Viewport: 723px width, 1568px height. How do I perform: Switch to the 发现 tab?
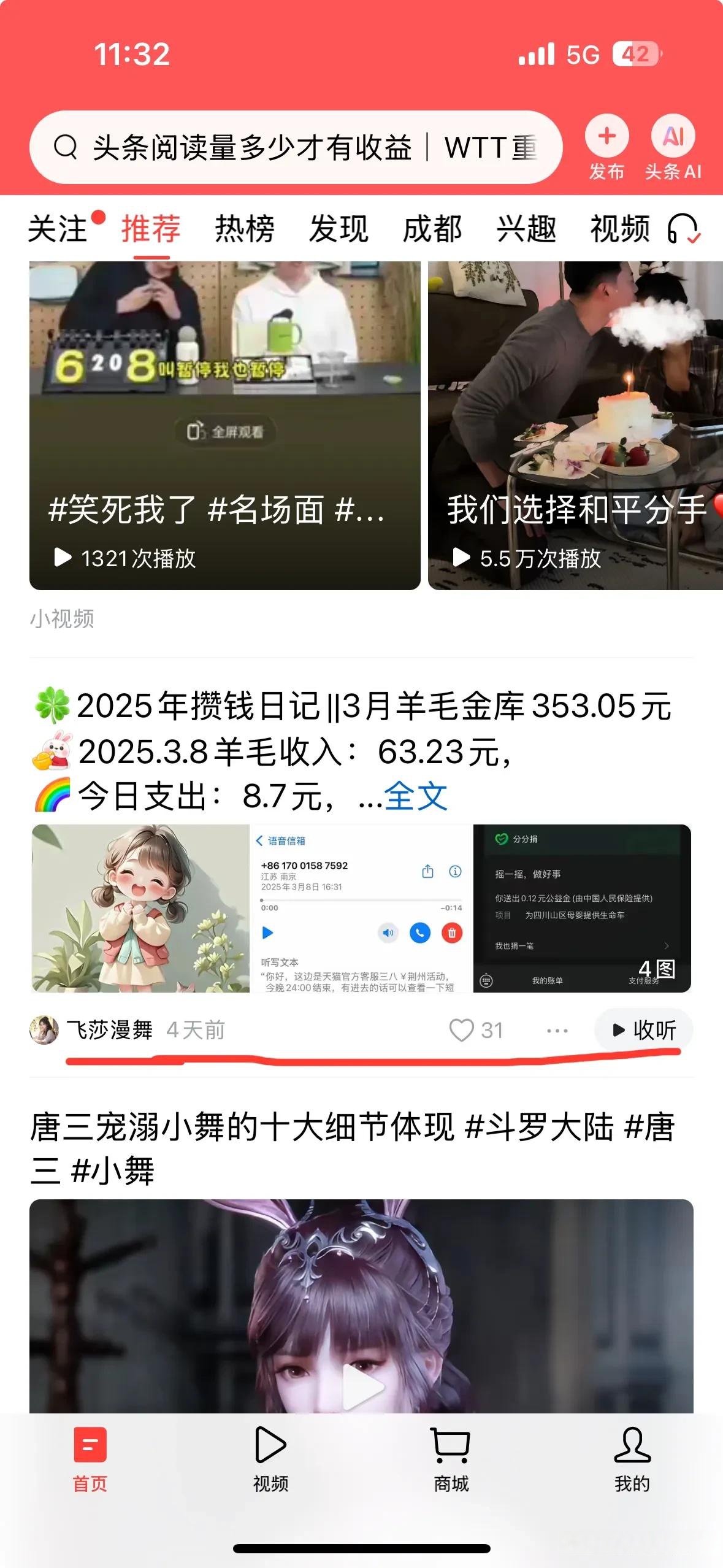click(338, 229)
